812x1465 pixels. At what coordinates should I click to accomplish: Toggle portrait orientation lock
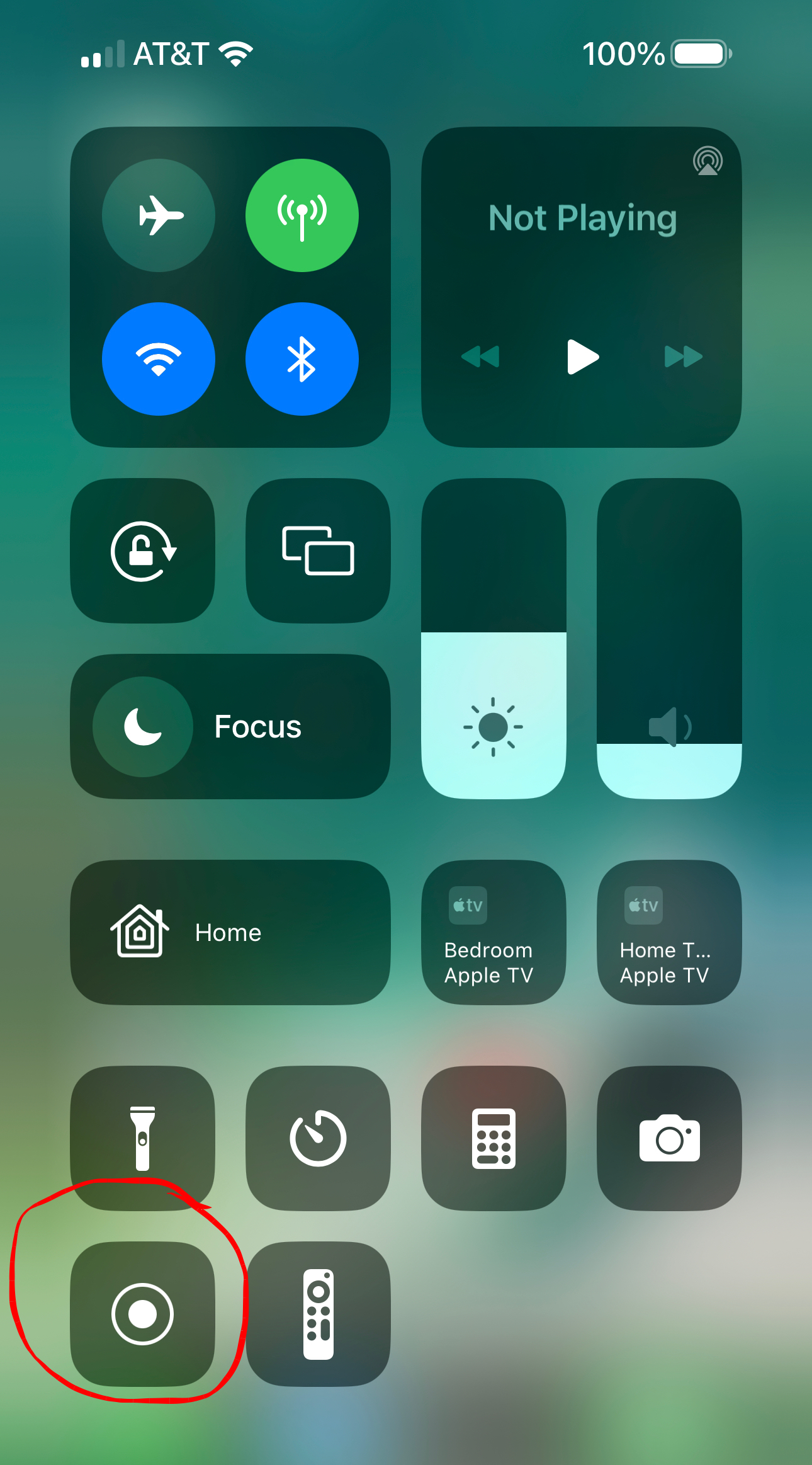pyautogui.click(x=143, y=551)
